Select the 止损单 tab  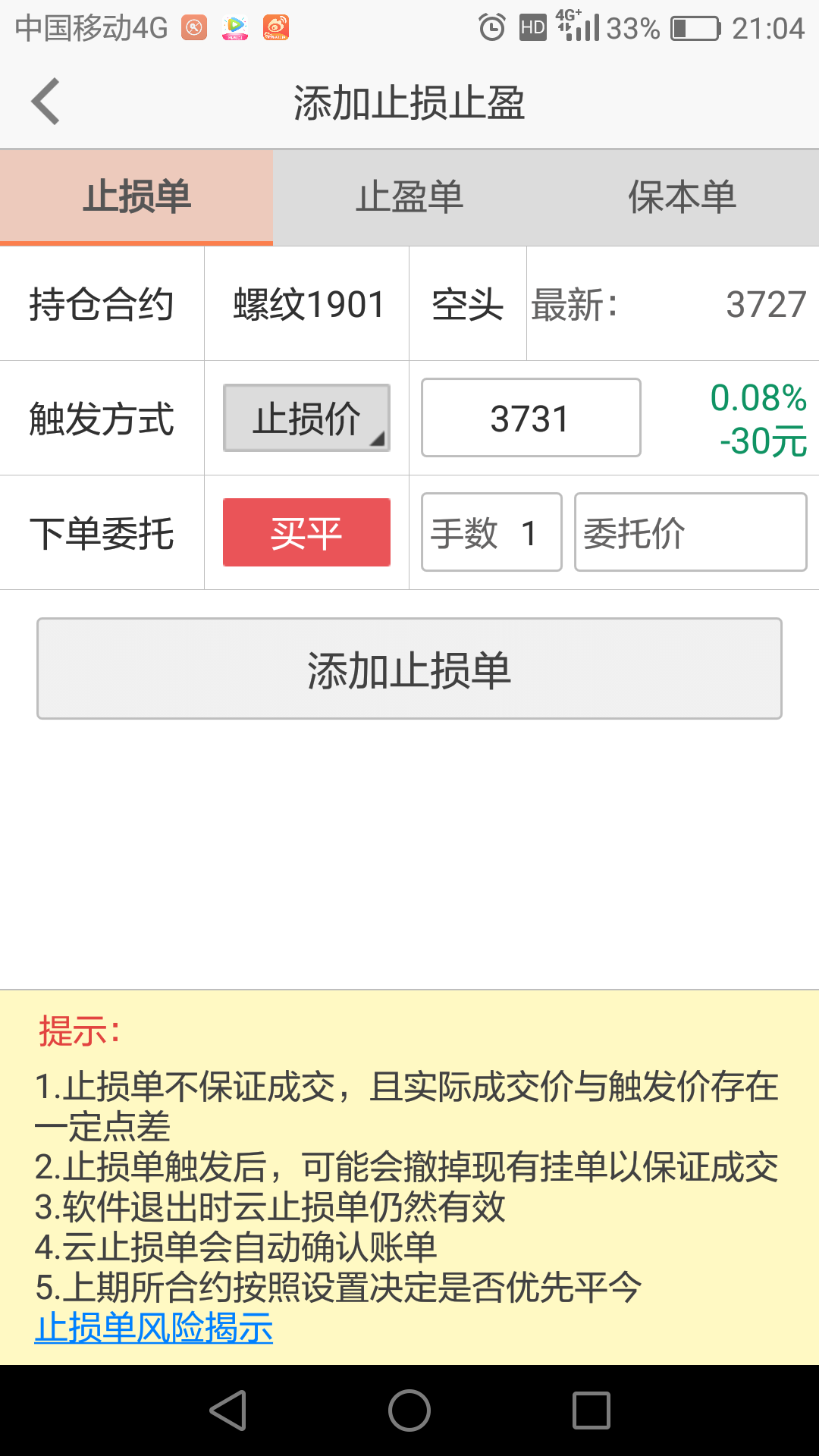136,197
